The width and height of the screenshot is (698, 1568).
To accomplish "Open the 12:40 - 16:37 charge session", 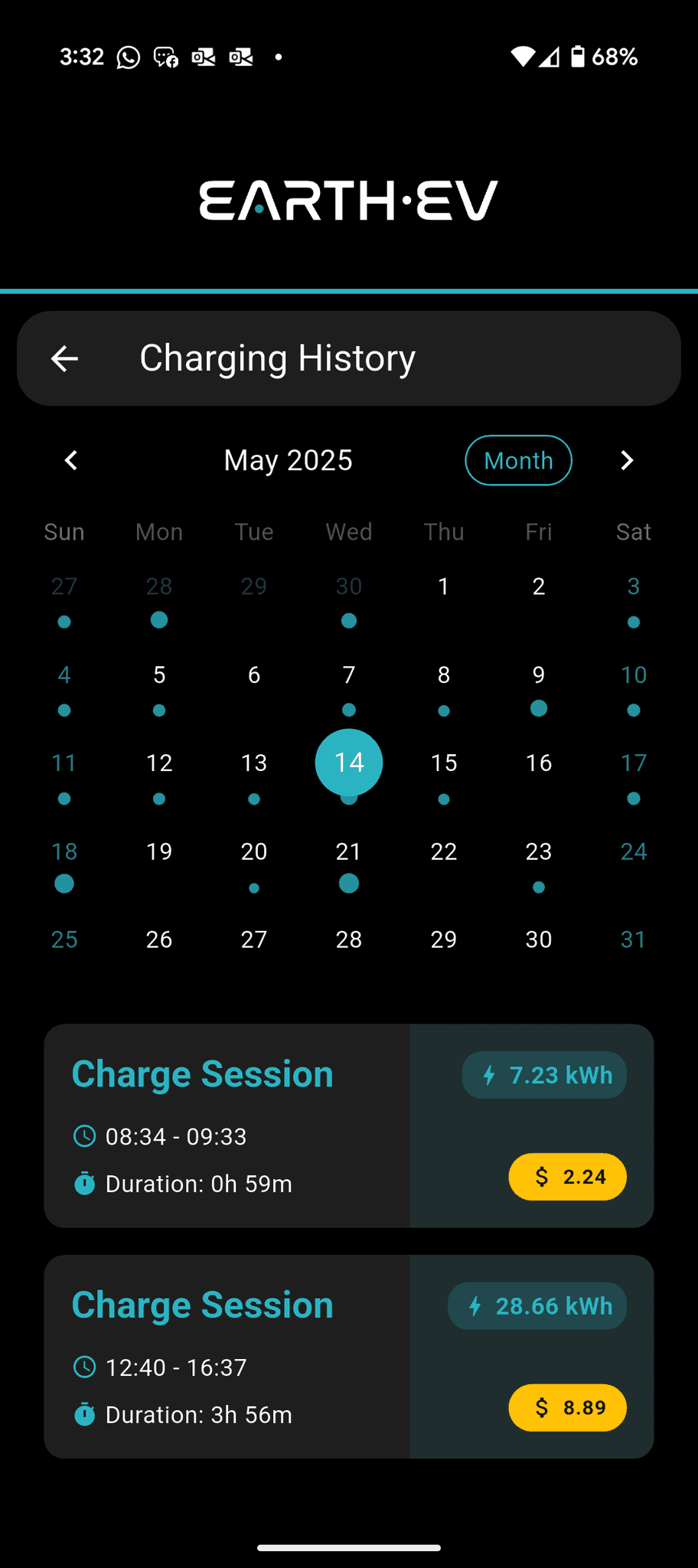I will 349,1356.
